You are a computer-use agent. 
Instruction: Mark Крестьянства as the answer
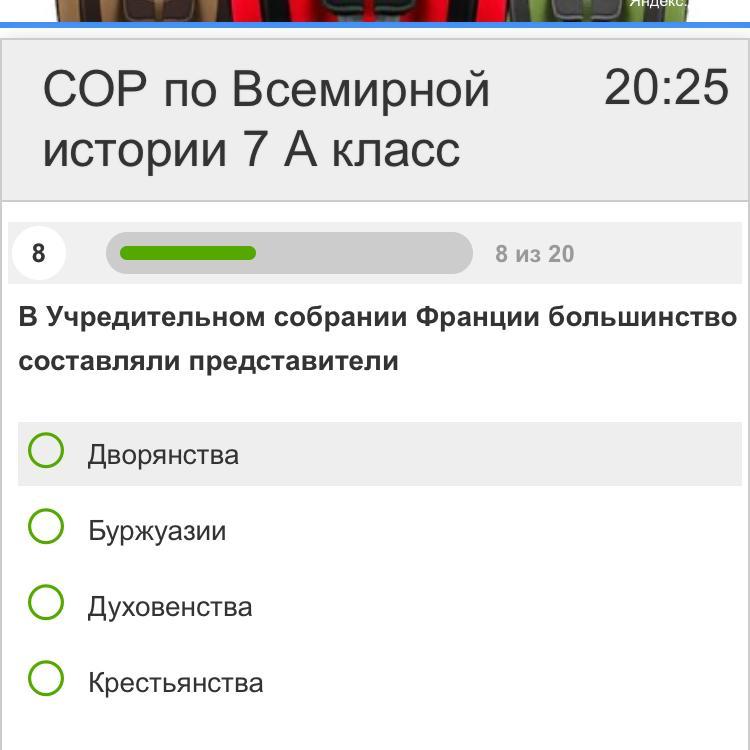pos(46,679)
